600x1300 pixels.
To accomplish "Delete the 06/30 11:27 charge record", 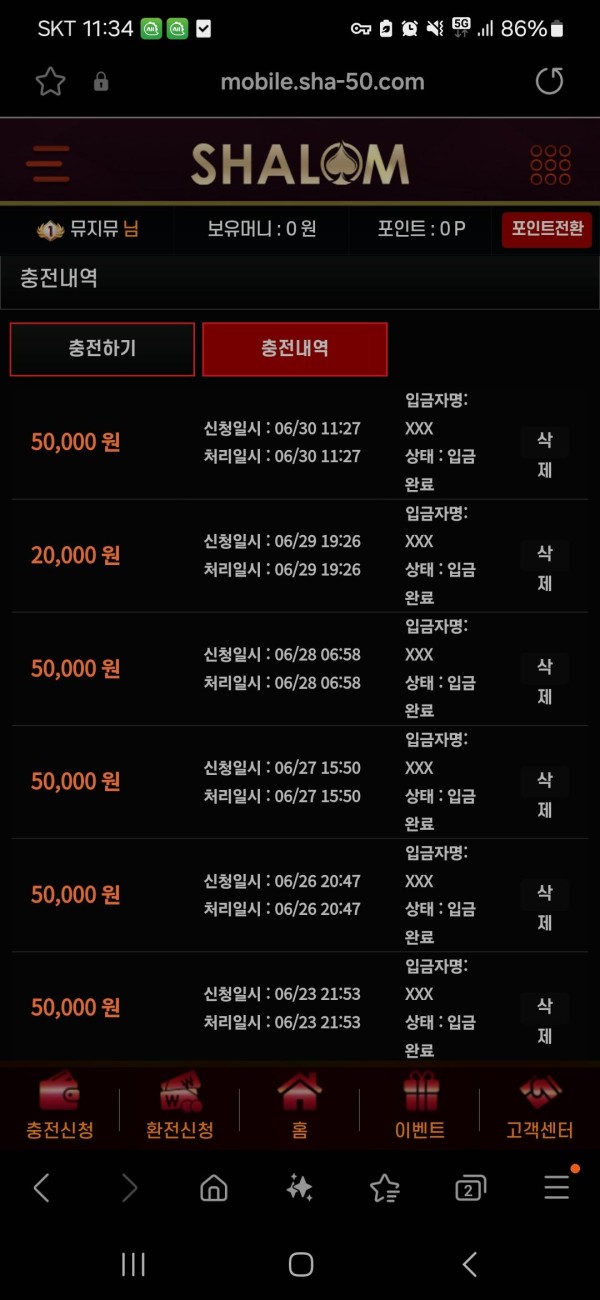I will point(544,455).
